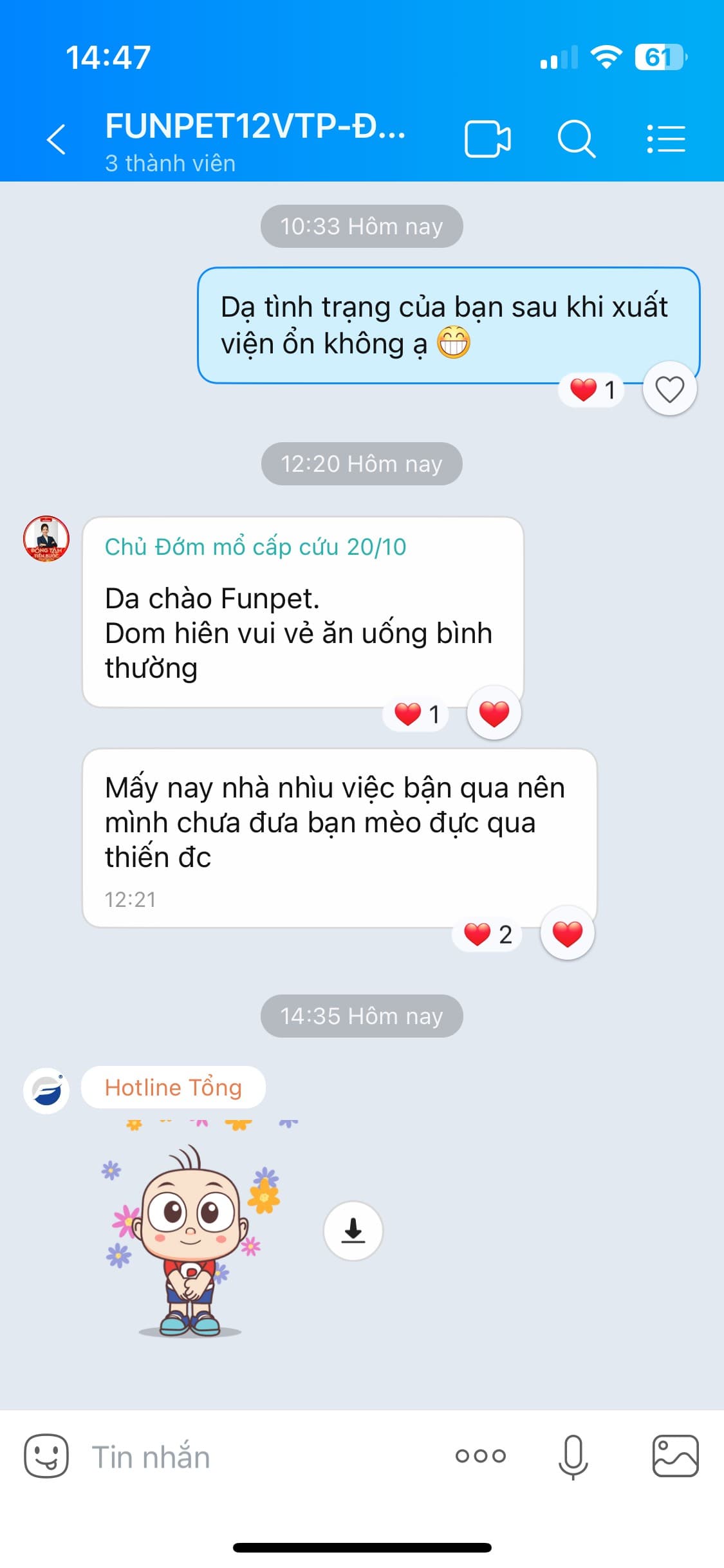Download the Hotline Tổng sticker
The height and width of the screenshot is (1568, 724).
(x=353, y=1230)
